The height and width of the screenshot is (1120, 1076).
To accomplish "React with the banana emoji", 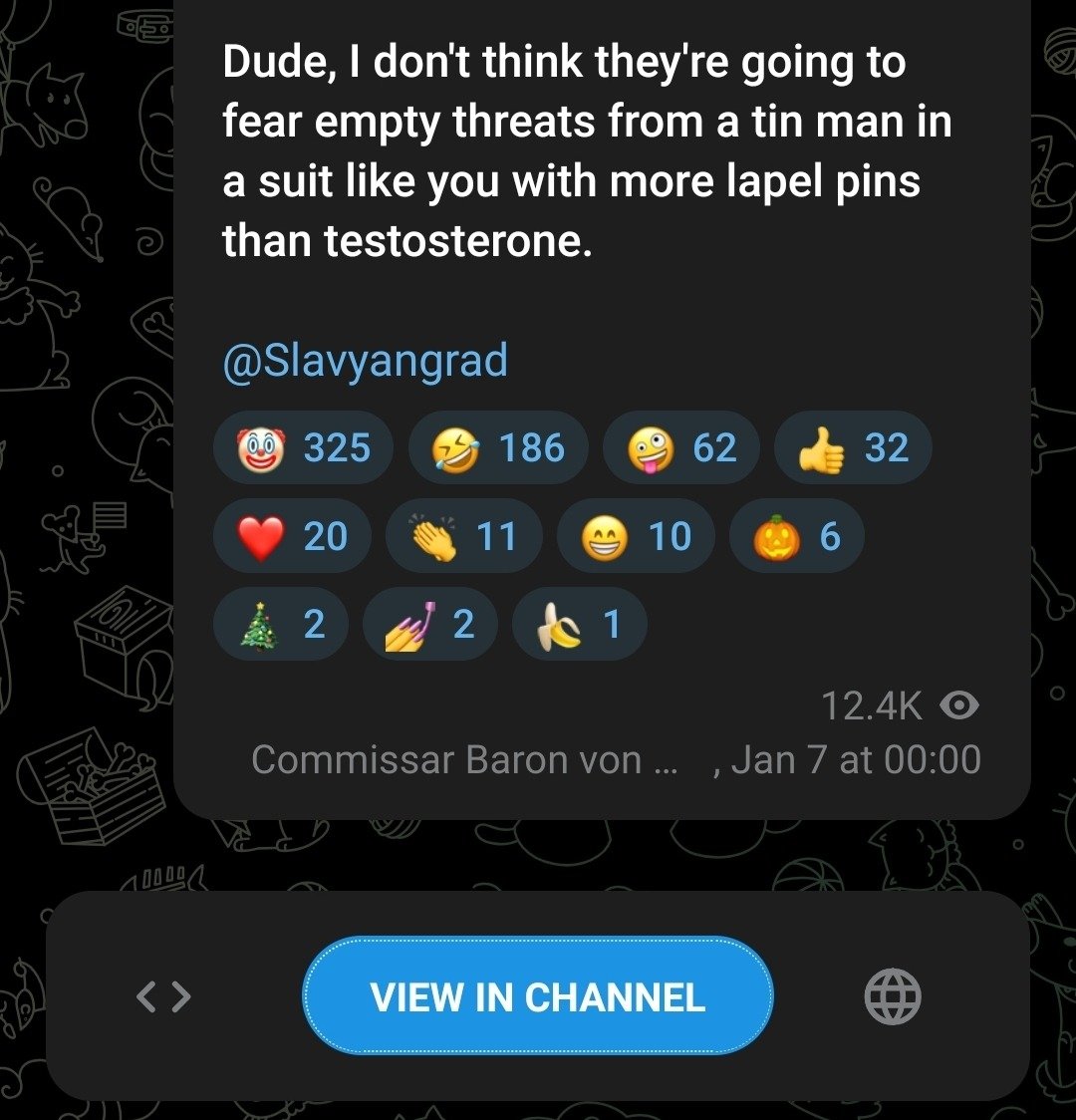I will [579, 625].
